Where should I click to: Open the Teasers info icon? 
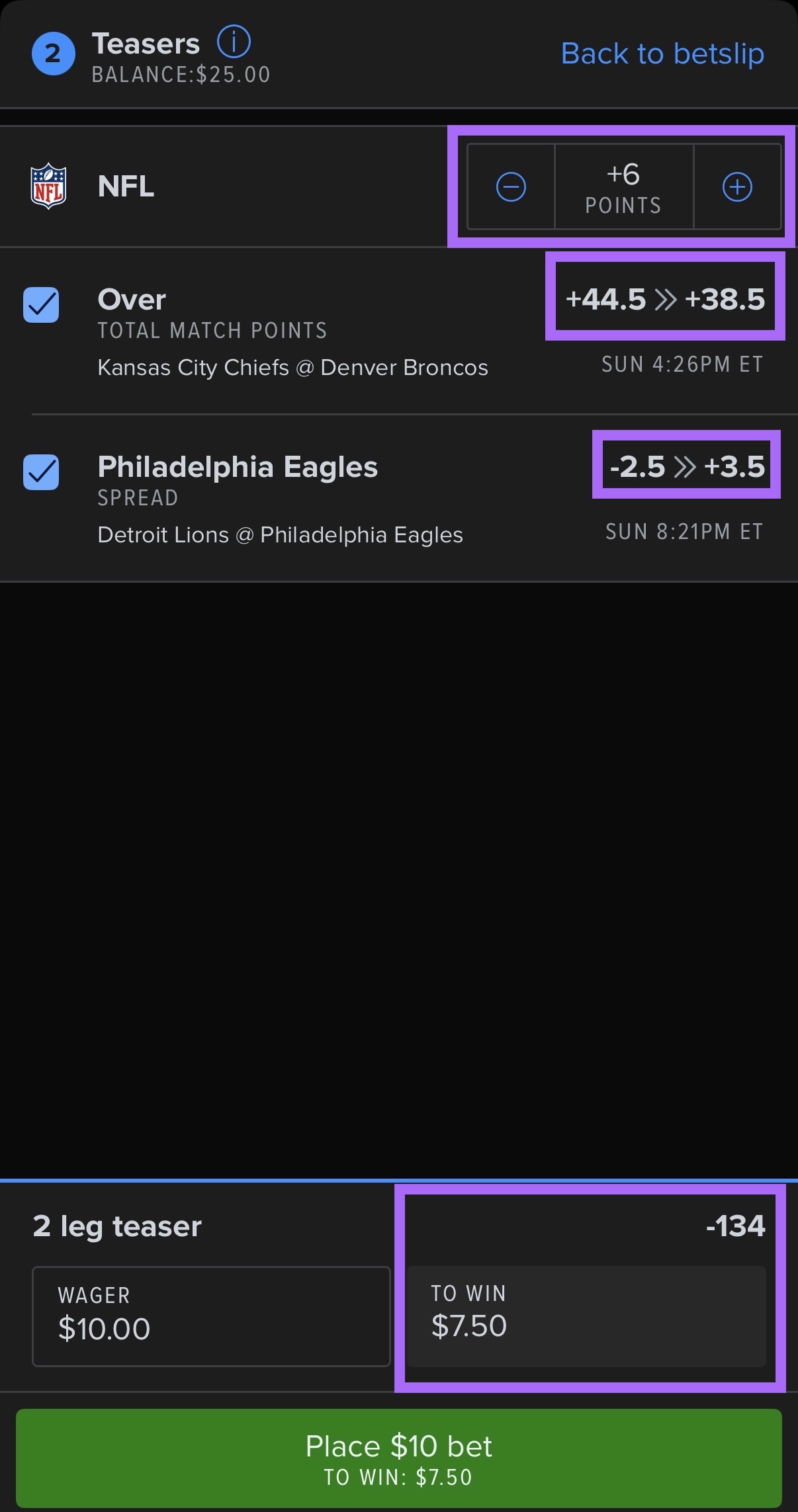coord(234,42)
